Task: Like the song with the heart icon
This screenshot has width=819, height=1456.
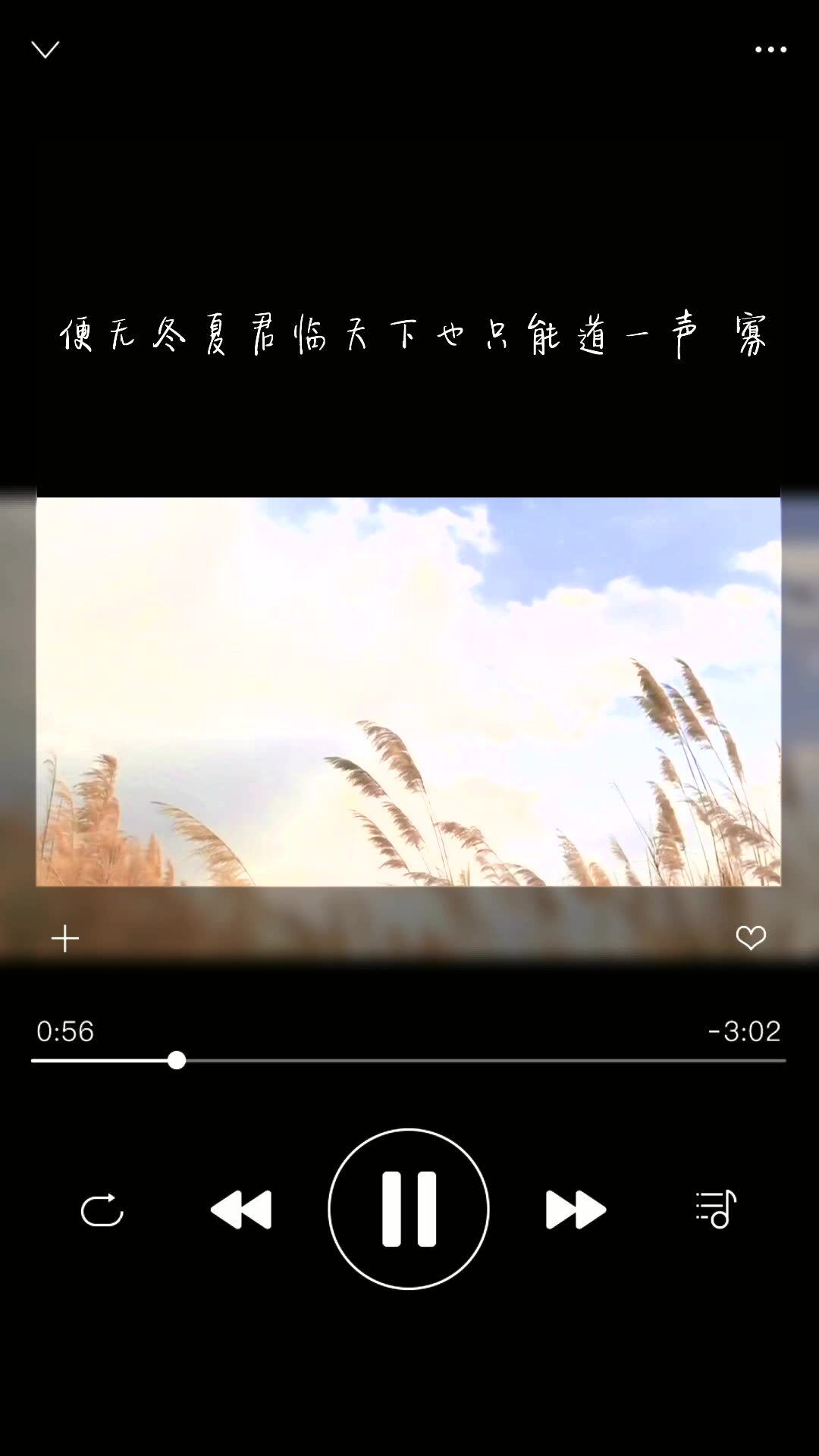Action: 751,938
